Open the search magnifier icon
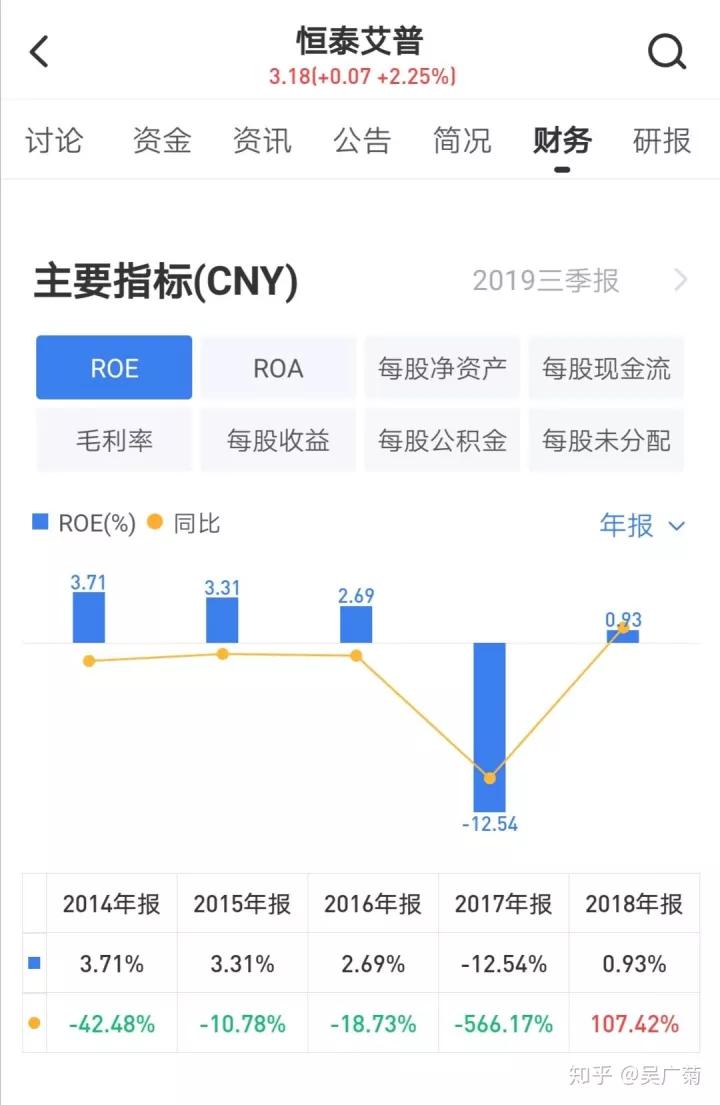The width and height of the screenshot is (720, 1105). pyautogui.click(x=666, y=52)
